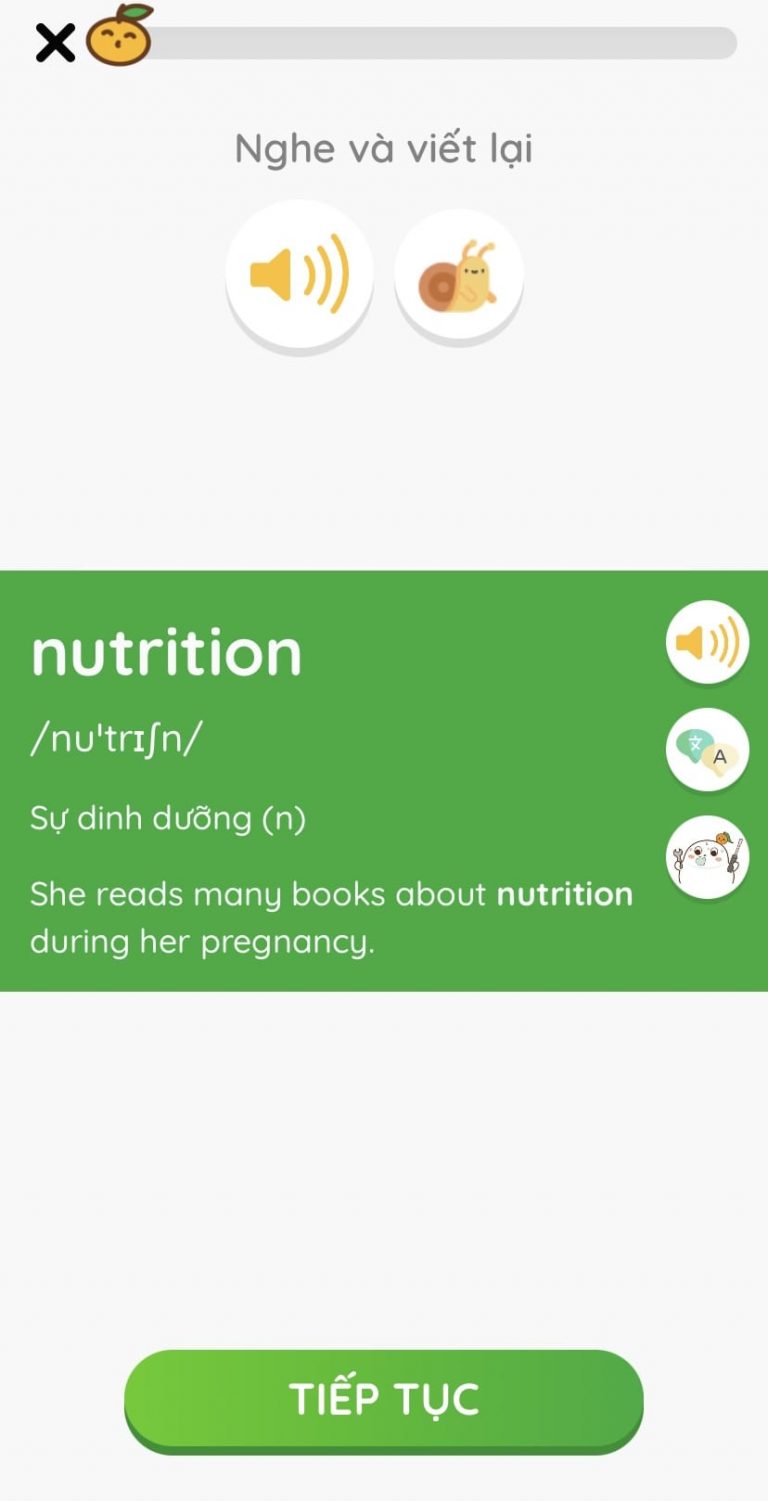
Task: Close the lesson with the X icon
Action: tap(55, 43)
